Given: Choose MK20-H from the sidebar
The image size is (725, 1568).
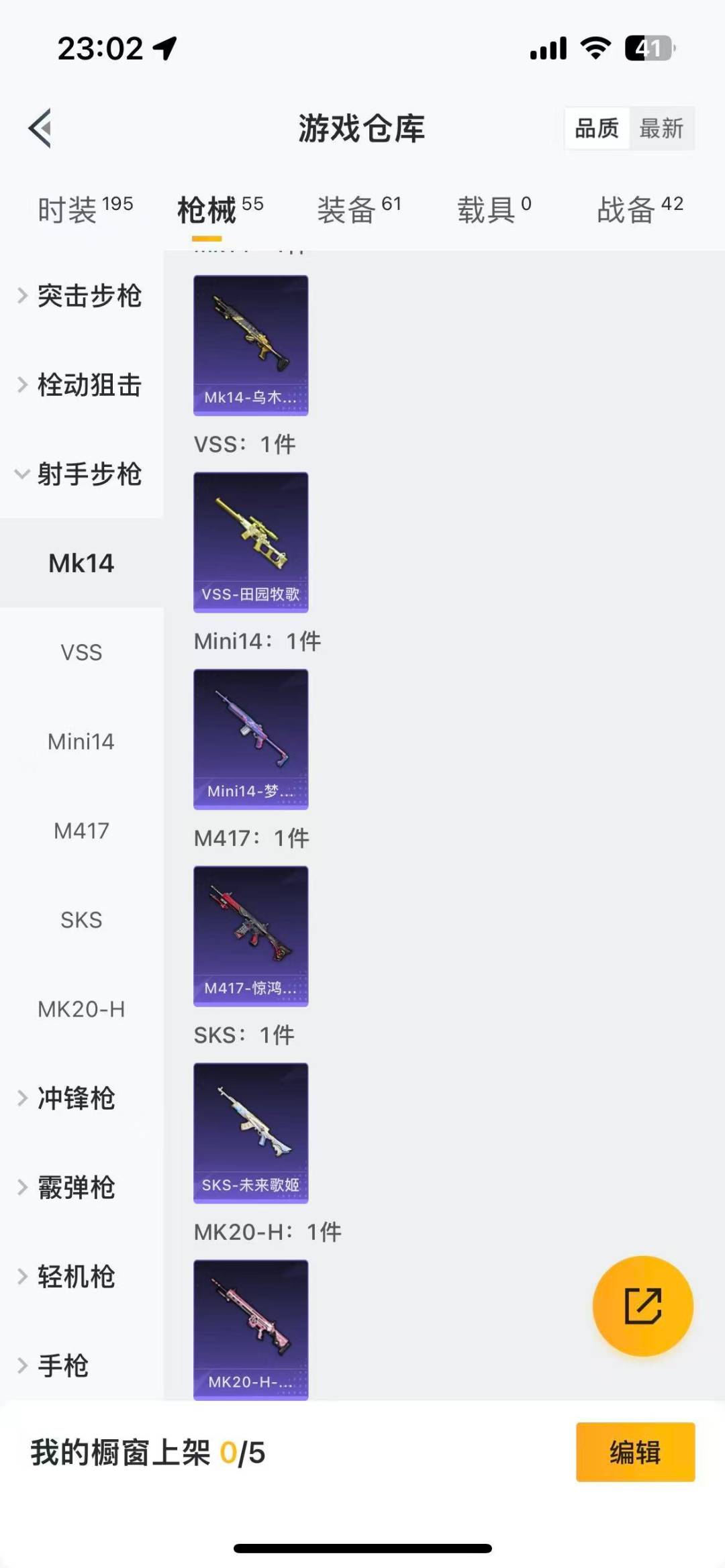Looking at the screenshot, I should tap(81, 1009).
